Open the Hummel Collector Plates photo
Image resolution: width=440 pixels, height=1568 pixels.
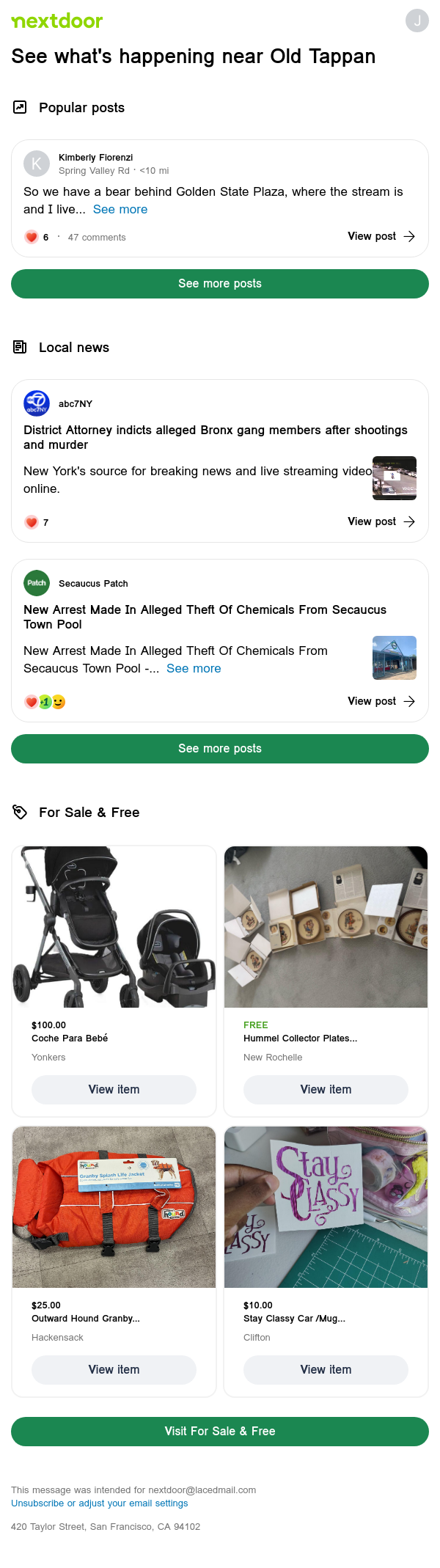click(326, 926)
